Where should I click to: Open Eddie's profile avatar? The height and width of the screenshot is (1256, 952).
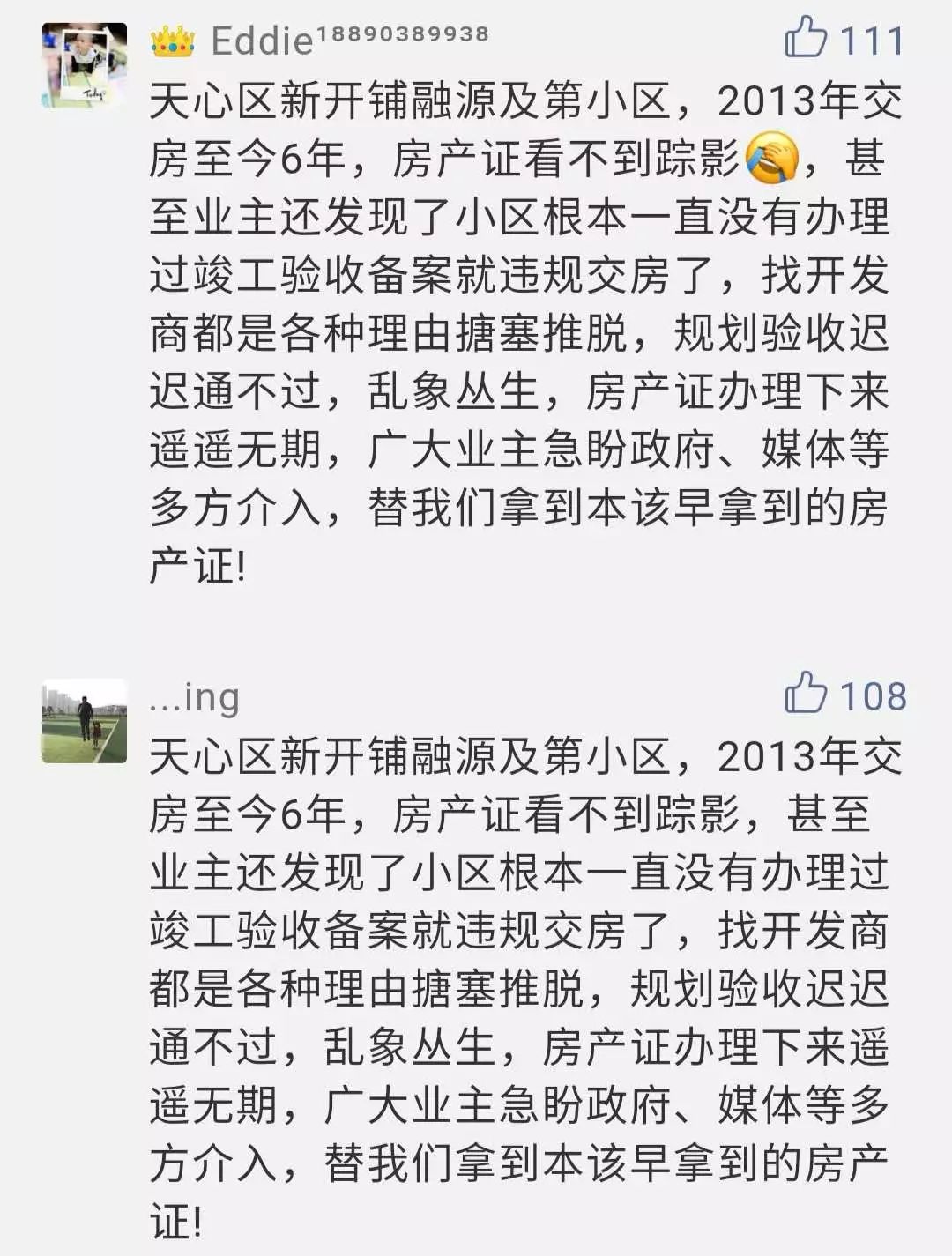click(85, 66)
